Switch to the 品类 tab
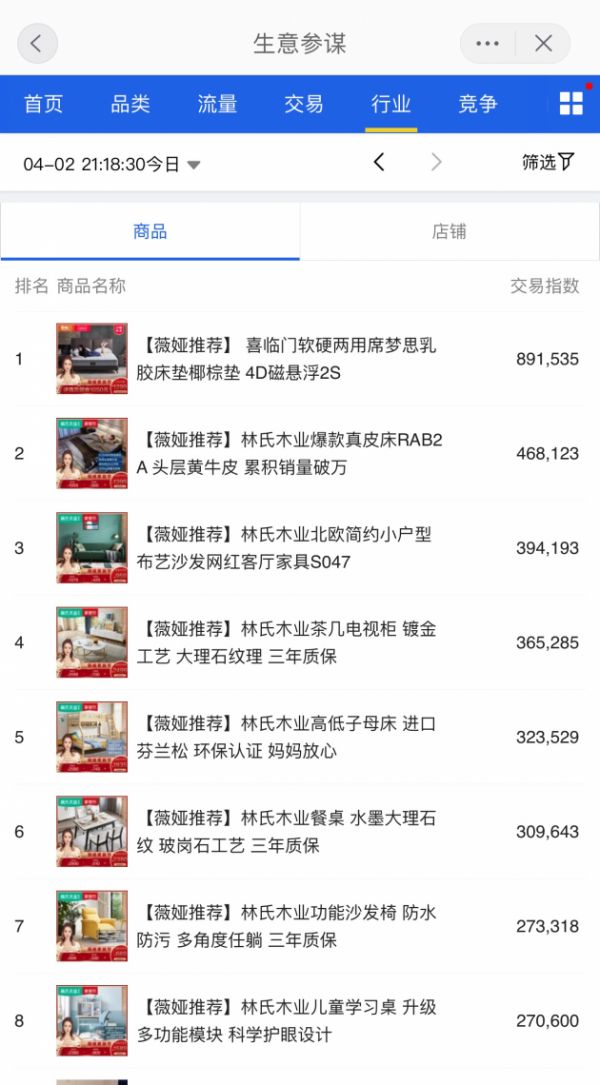 coord(130,104)
